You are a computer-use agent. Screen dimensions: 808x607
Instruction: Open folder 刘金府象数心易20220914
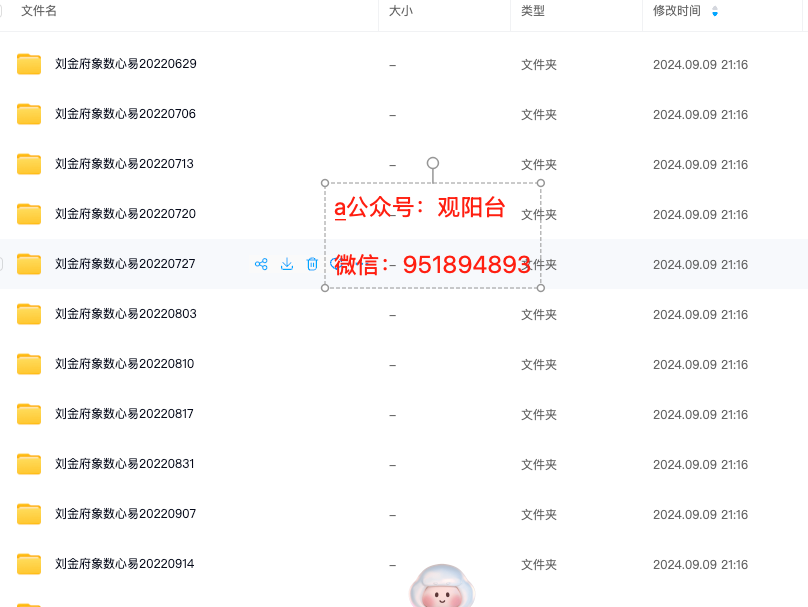tap(125, 564)
